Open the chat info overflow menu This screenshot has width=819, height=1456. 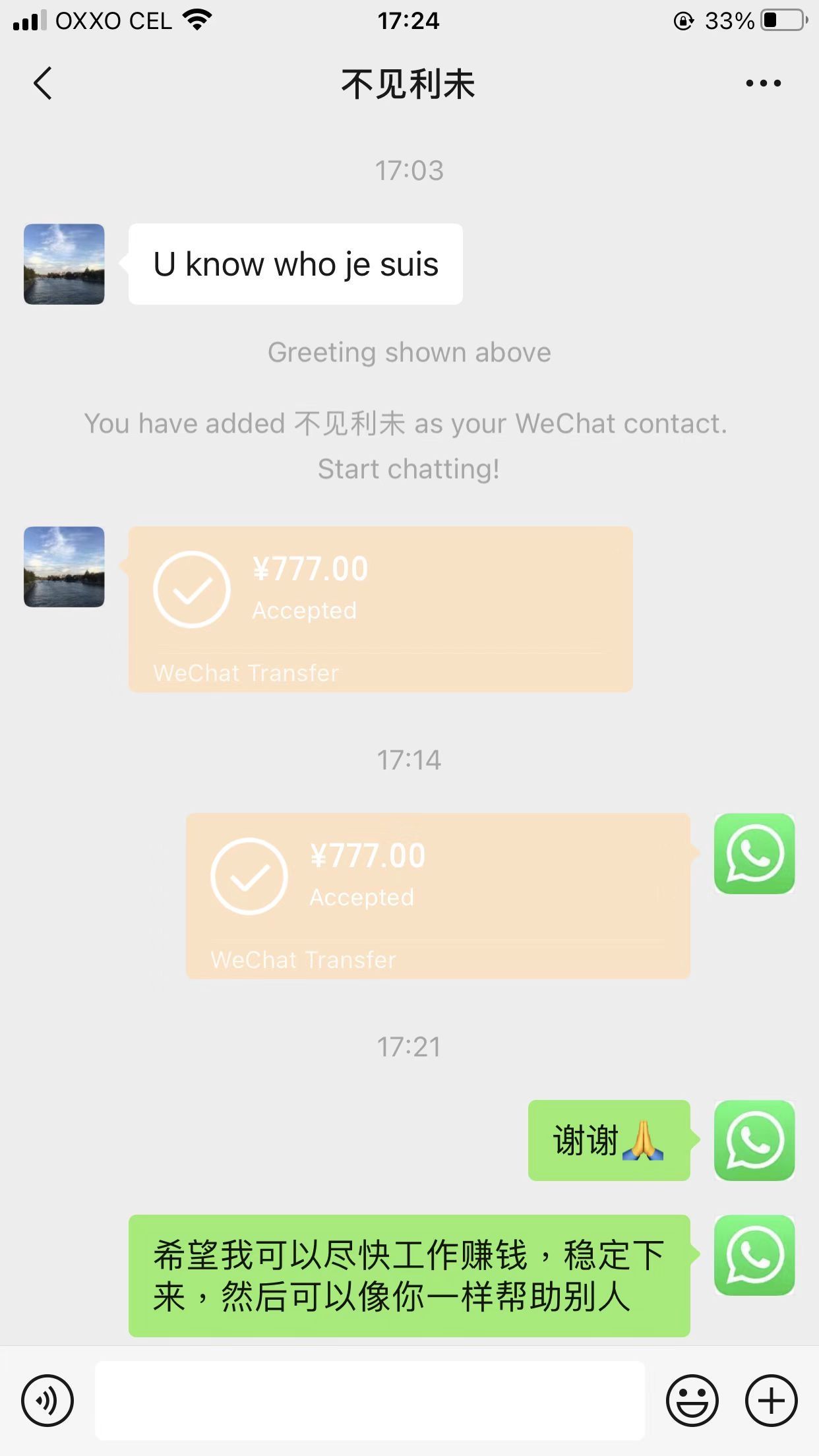pyautogui.click(x=763, y=84)
